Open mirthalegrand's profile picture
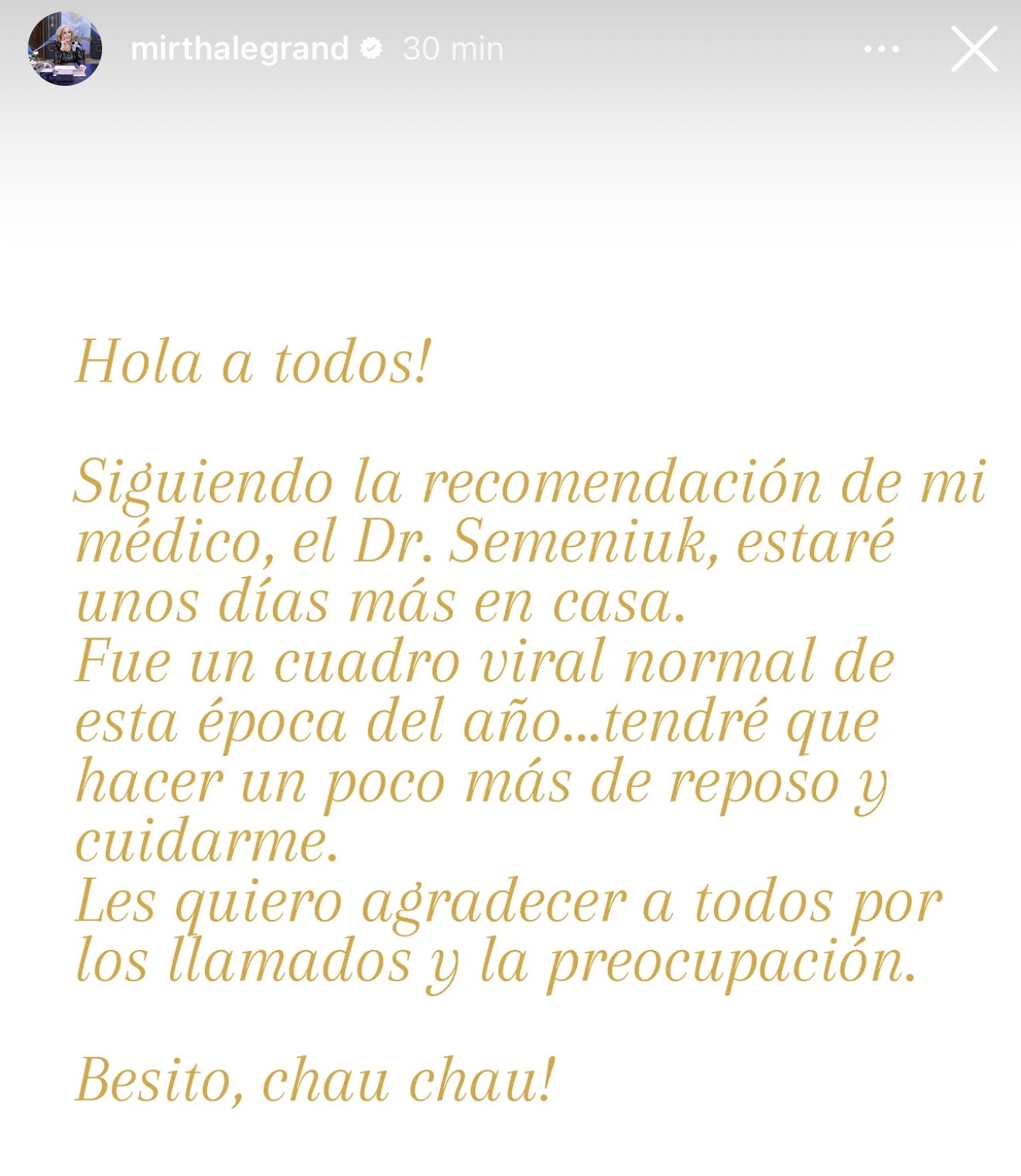Viewport: 1021px width, 1176px height. pyautogui.click(x=65, y=49)
